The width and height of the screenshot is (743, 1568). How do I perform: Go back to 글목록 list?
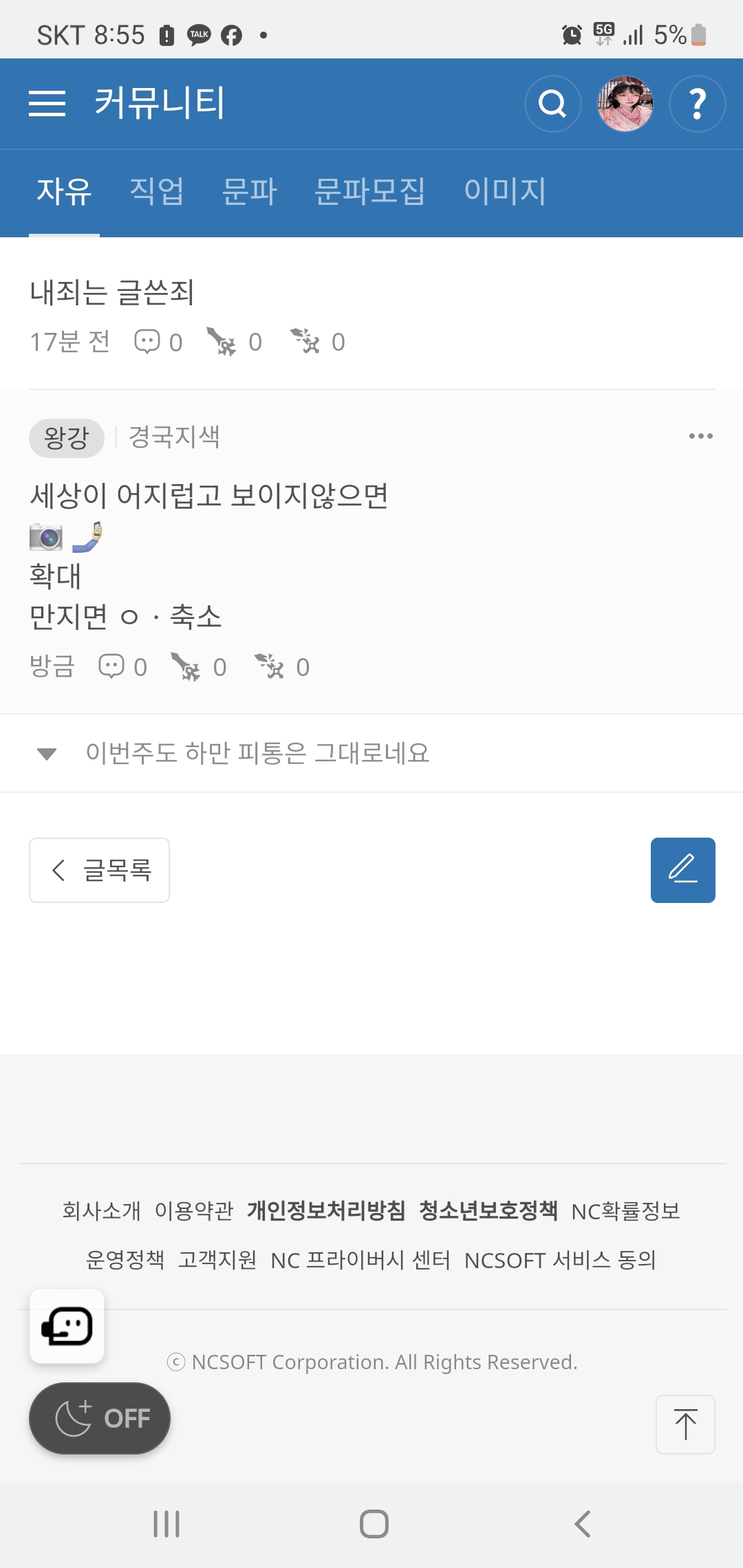[x=98, y=870]
